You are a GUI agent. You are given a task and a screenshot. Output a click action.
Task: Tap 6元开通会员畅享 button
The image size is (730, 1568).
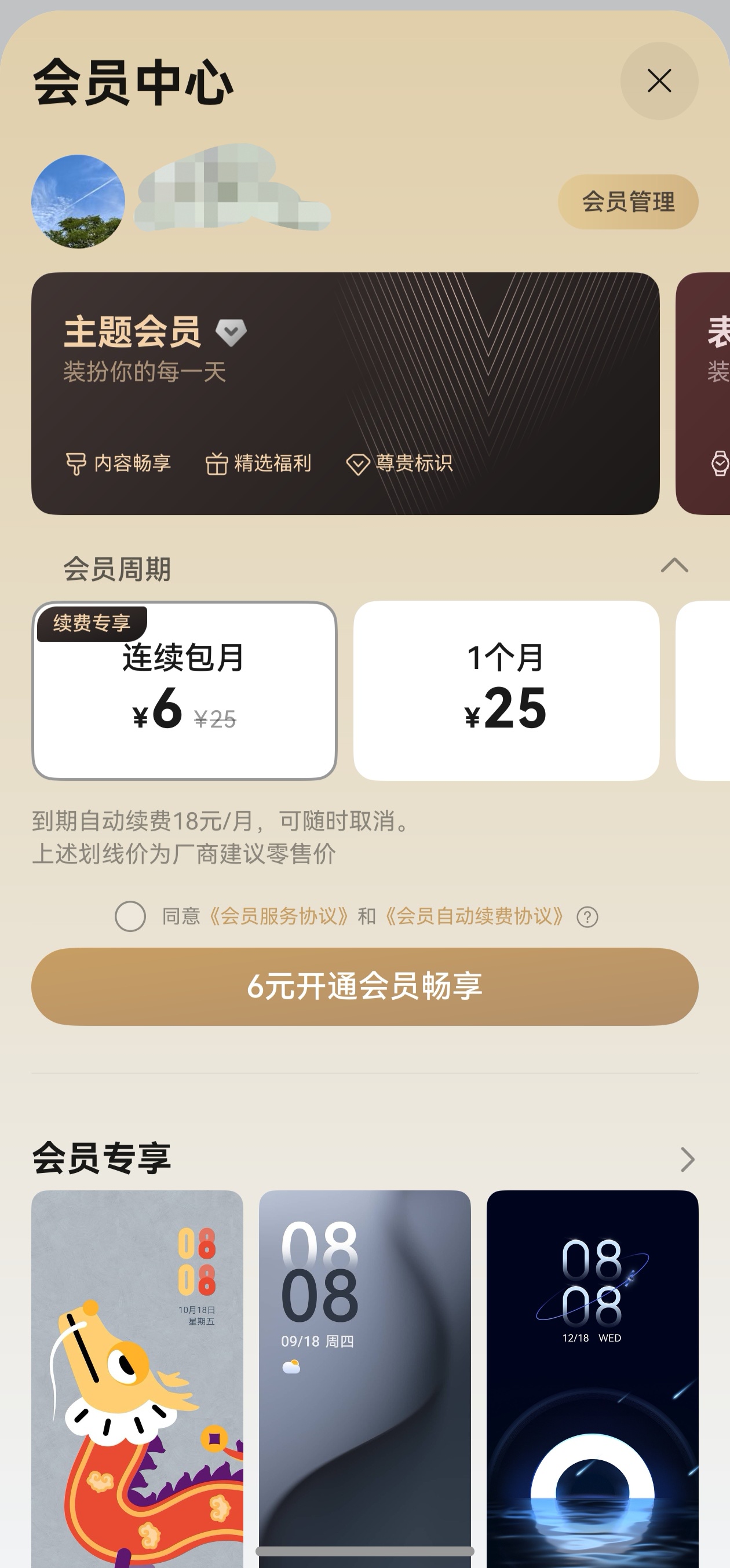[364, 986]
